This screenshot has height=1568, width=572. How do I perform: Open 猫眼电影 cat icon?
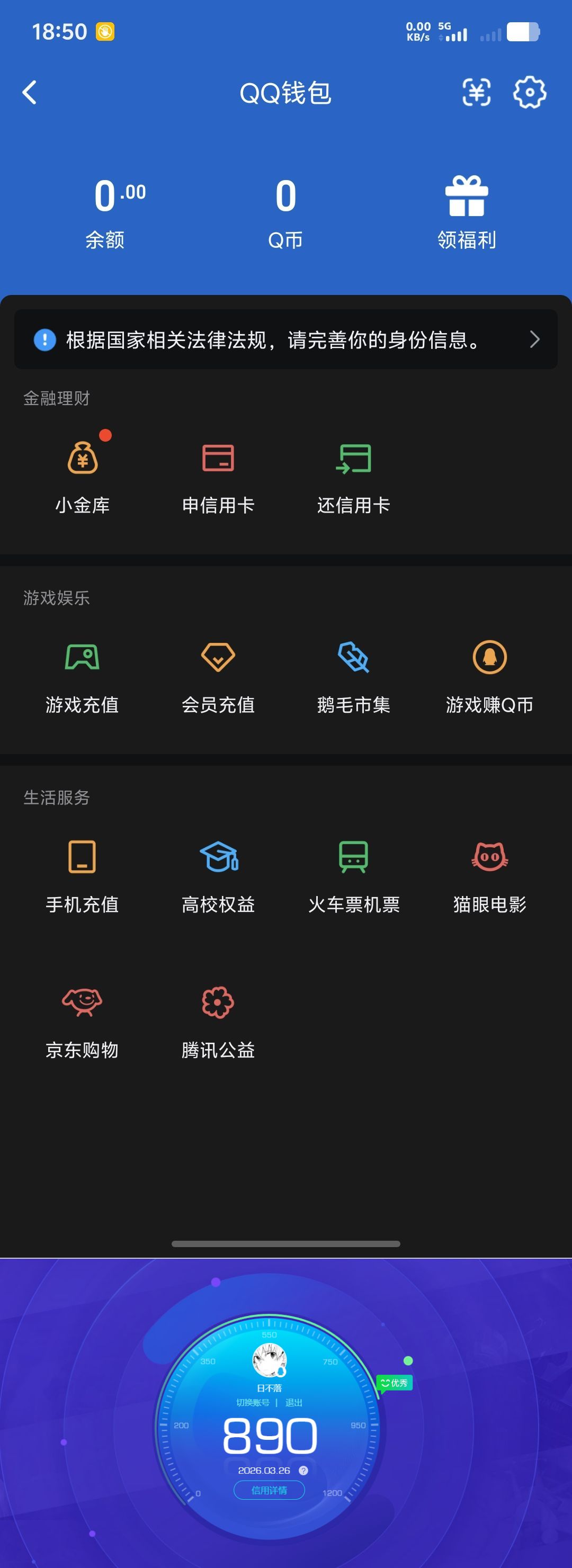(x=490, y=858)
